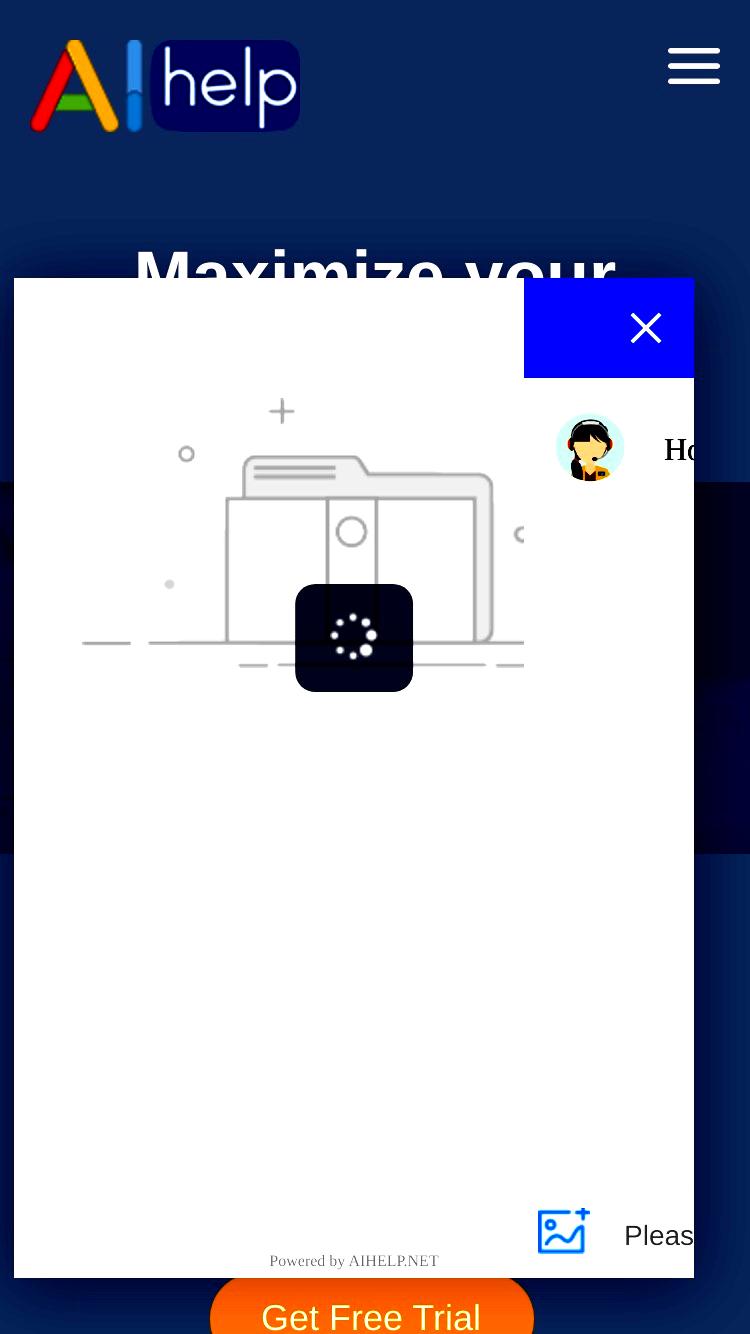The image size is (750, 1334).
Task: Tap the message input field
Action: [658, 1236]
